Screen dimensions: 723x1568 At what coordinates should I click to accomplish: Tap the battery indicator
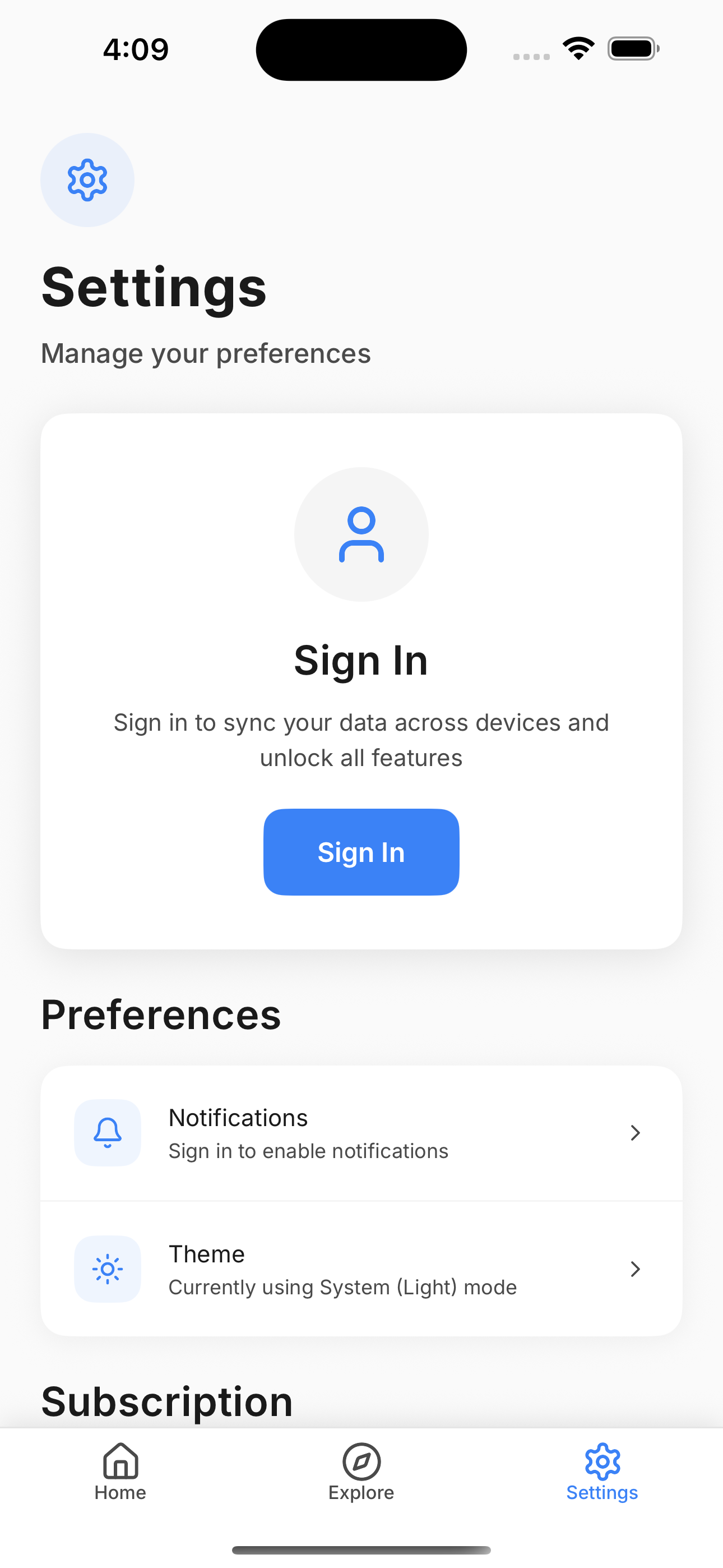coord(633,49)
